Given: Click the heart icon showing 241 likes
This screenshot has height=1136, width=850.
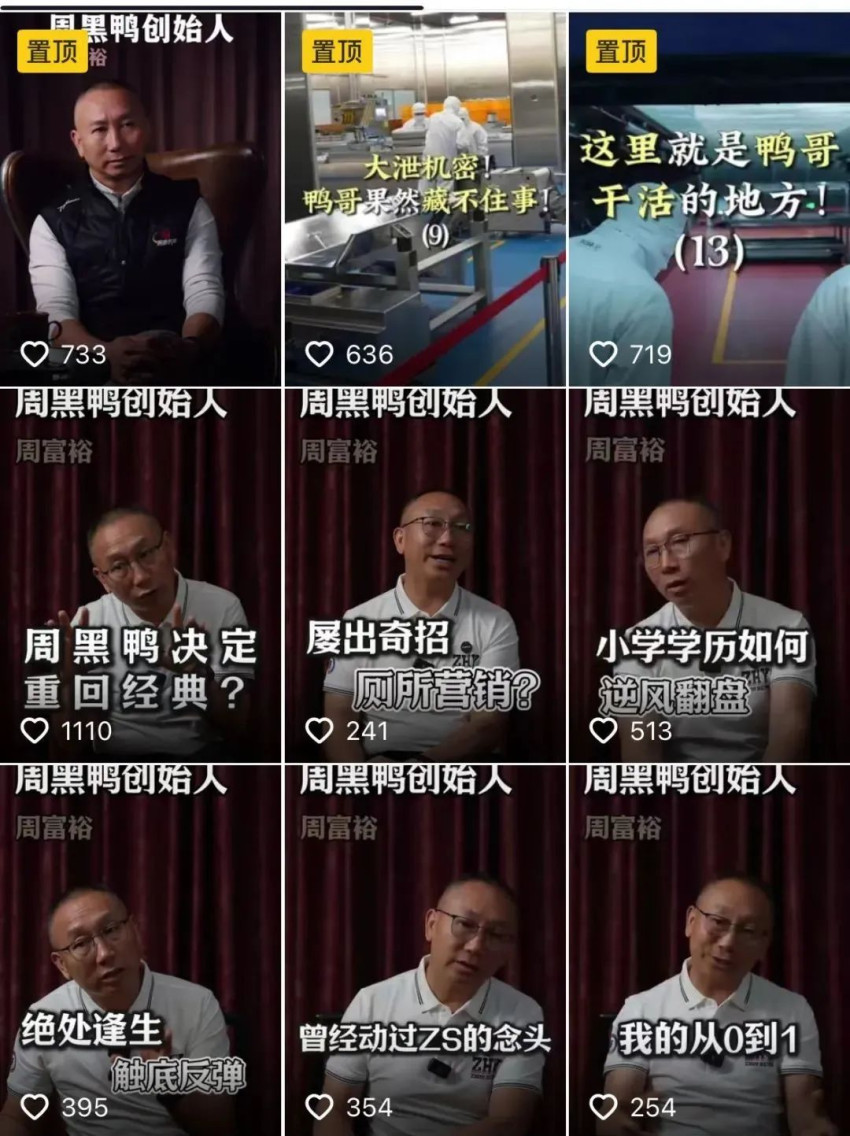Looking at the screenshot, I should click(x=318, y=730).
